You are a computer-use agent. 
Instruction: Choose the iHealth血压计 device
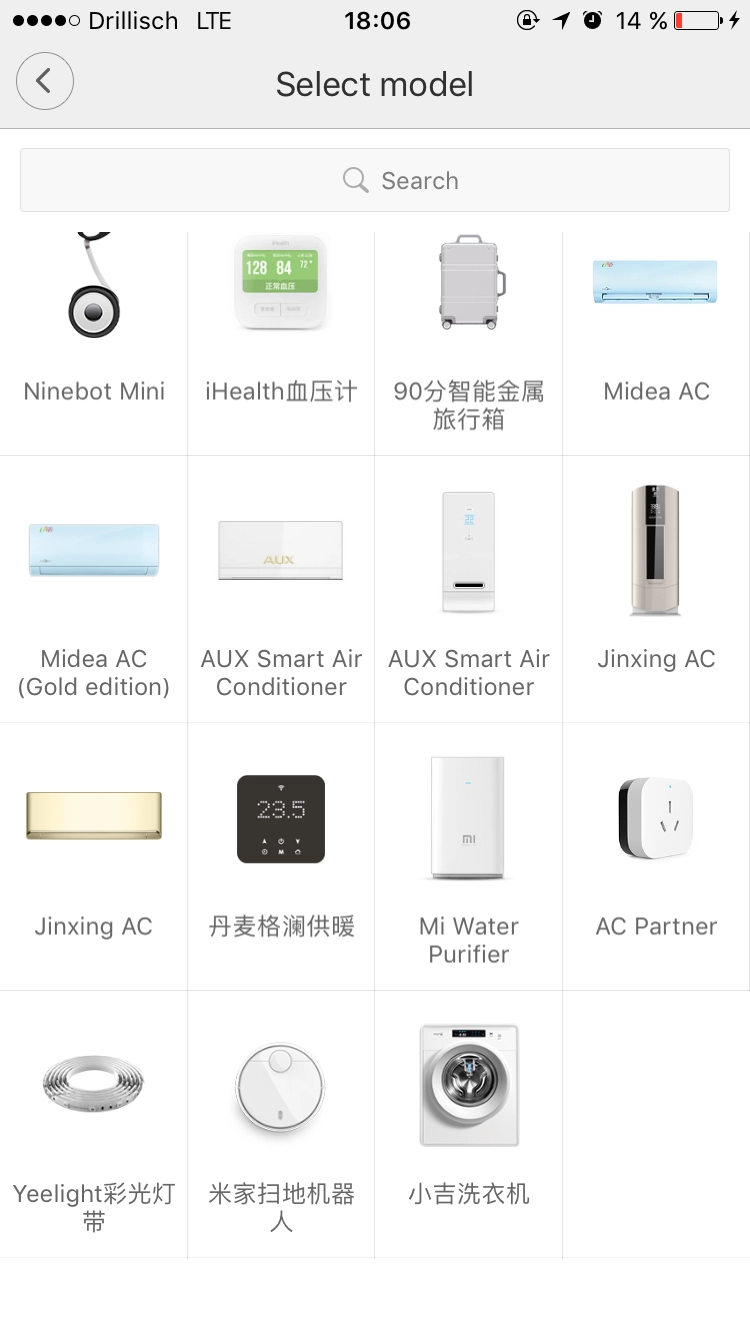(x=281, y=343)
